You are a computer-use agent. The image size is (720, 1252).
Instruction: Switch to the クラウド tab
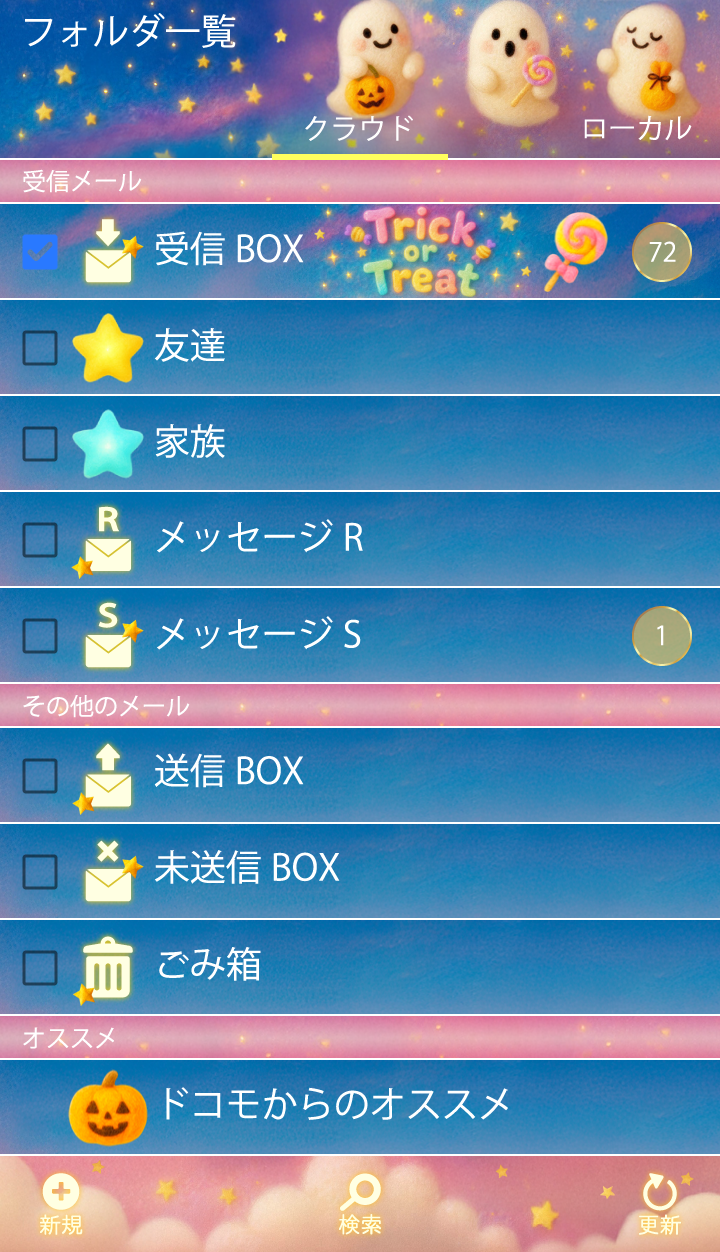(x=359, y=129)
